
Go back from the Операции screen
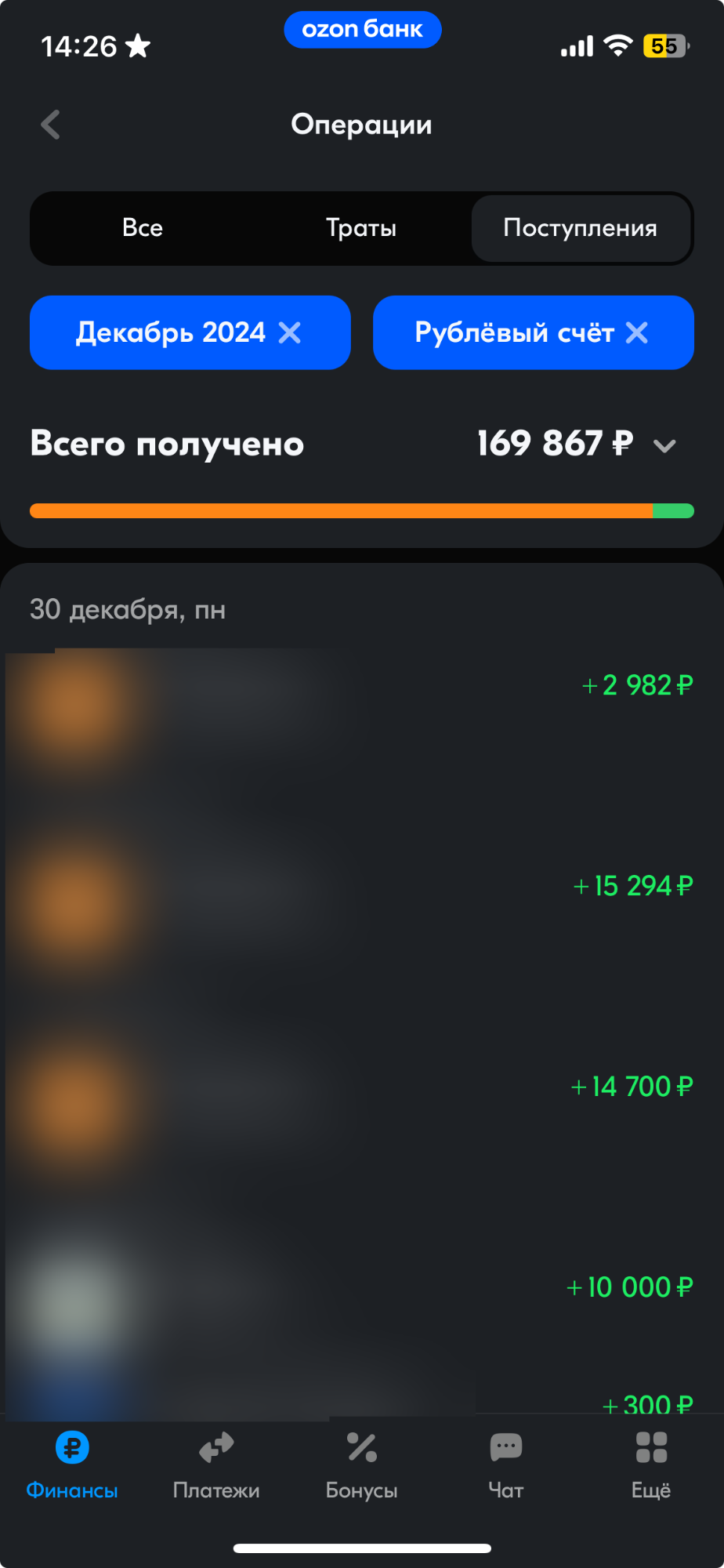coord(51,125)
